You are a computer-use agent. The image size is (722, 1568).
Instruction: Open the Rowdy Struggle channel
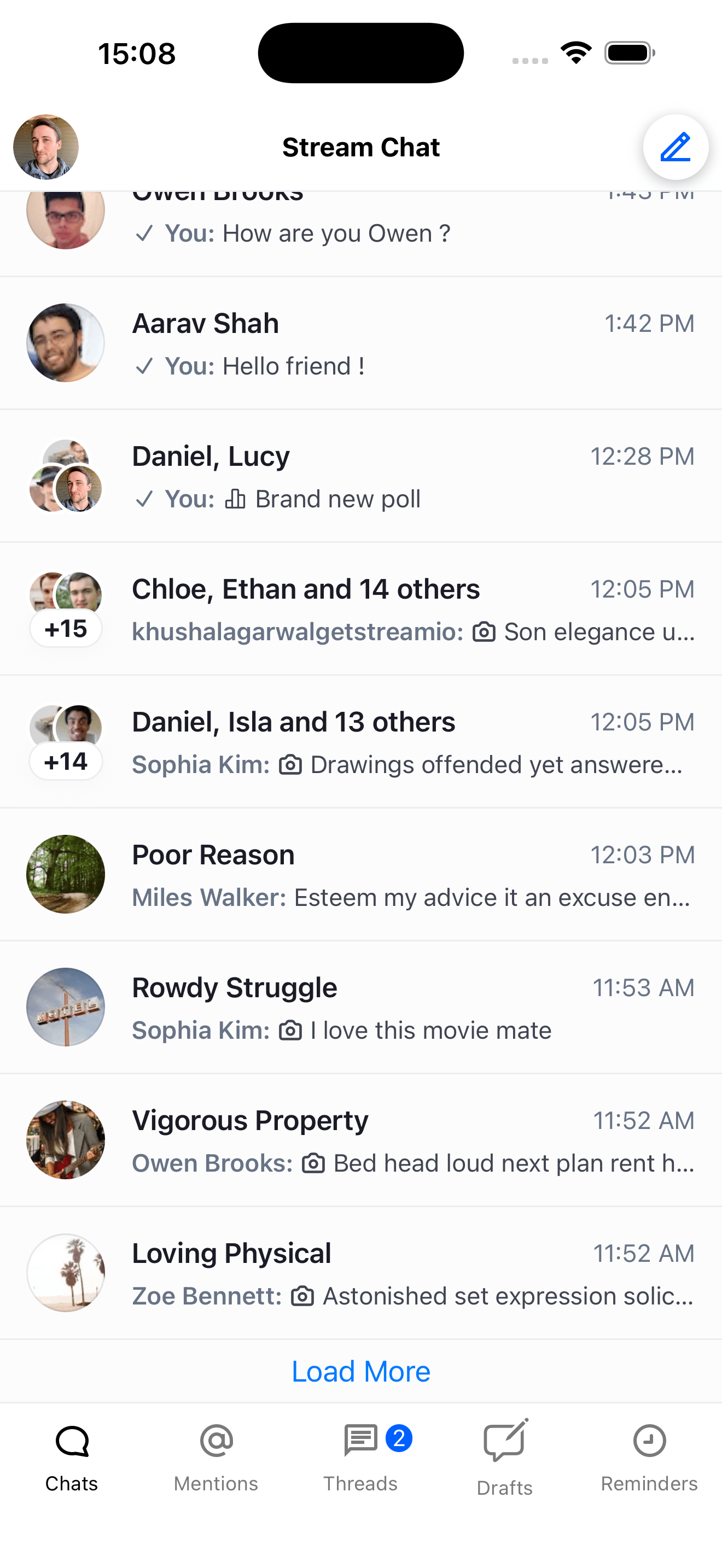click(360, 1008)
